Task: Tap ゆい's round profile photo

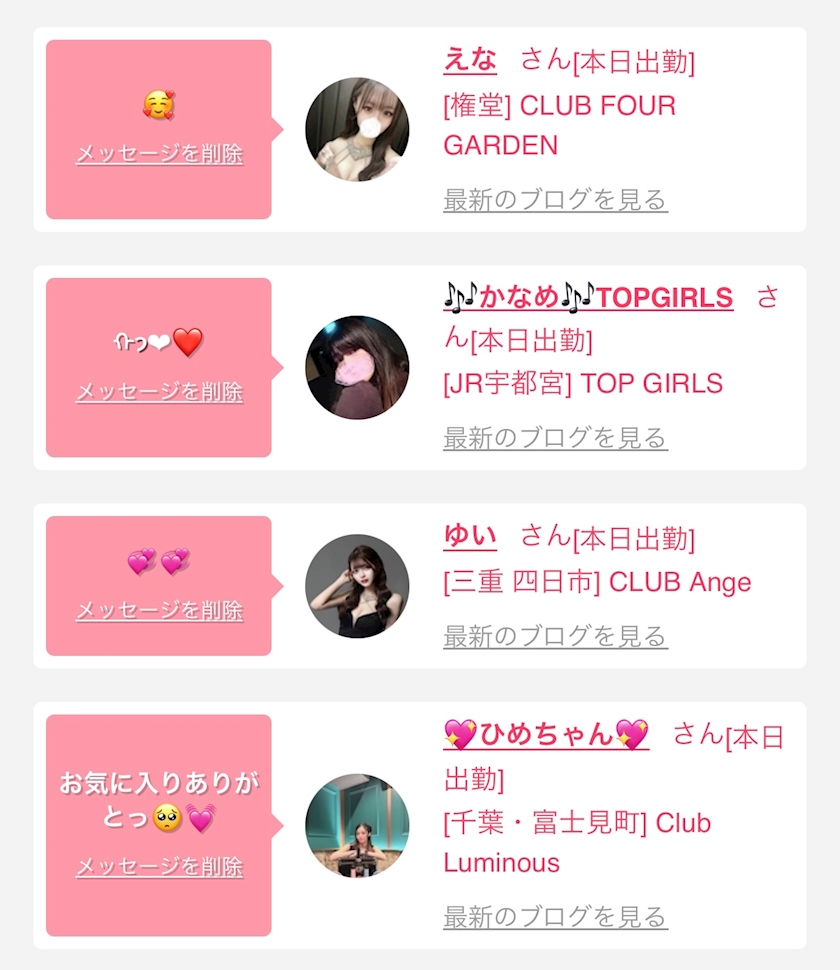Action: pos(357,586)
